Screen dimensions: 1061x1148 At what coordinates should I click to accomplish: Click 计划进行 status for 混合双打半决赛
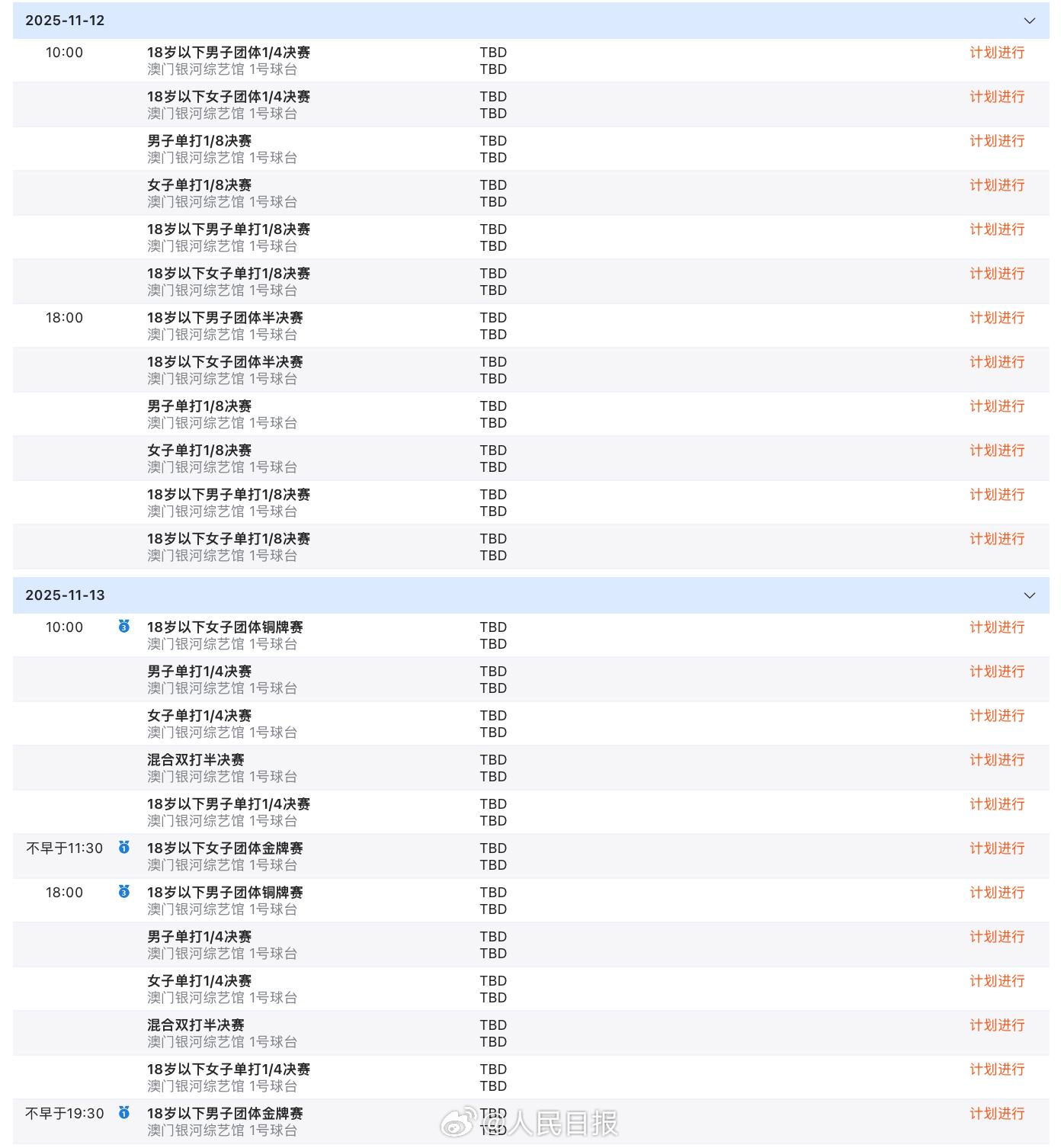pyautogui.click(x=996, y=759)
